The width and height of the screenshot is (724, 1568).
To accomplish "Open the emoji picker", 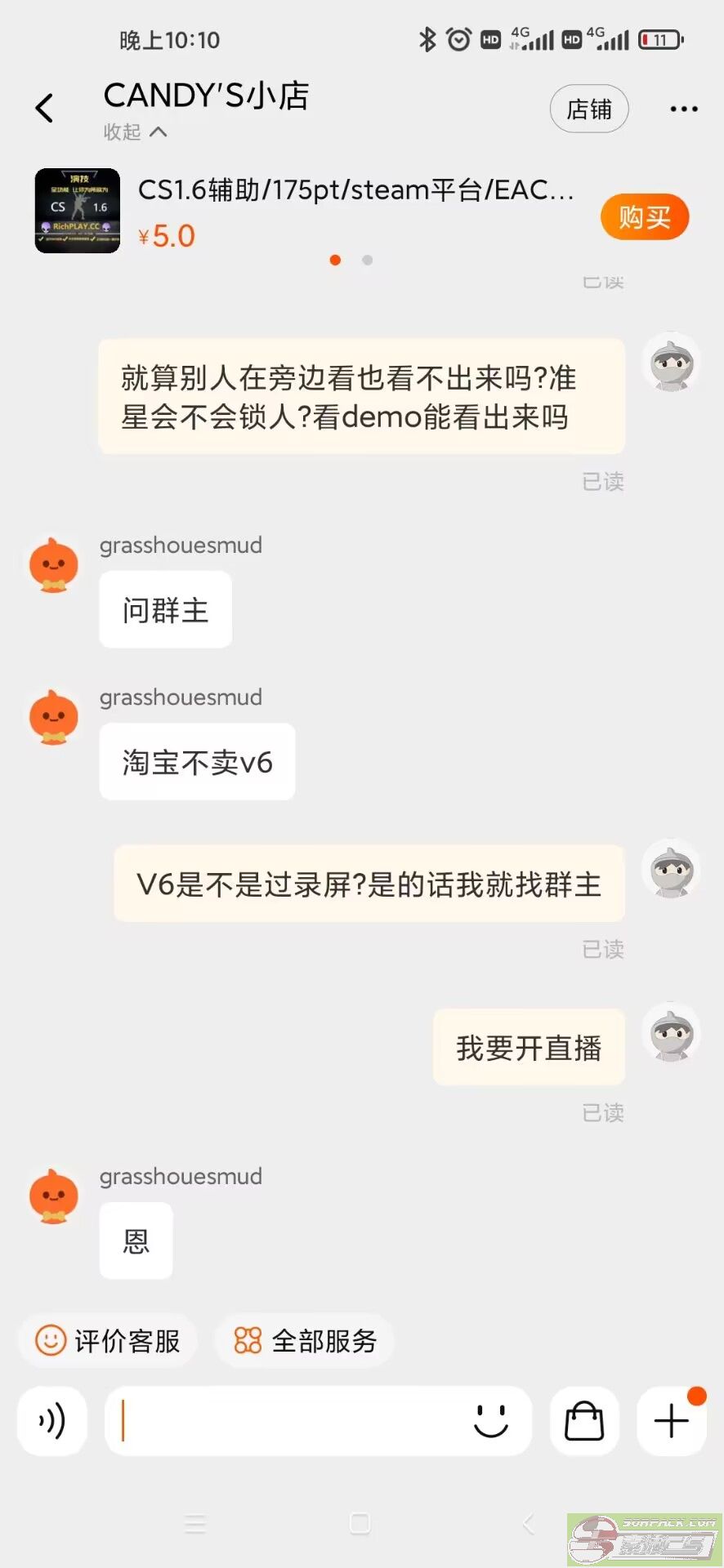I will 491,1421.
